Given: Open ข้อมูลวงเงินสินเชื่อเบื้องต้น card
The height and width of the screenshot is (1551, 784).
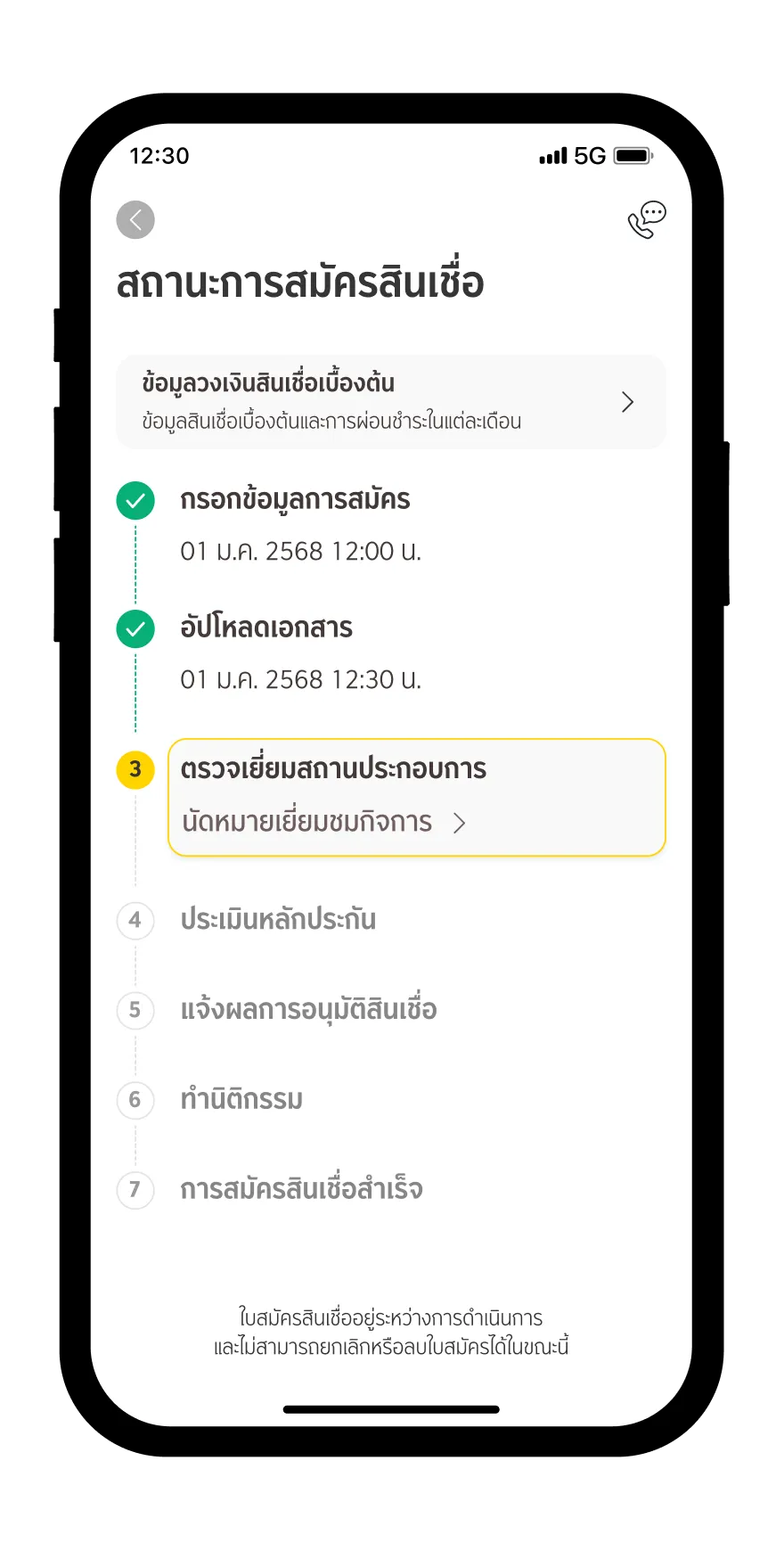Looking at the screenshot, I should [x=390, y=402].
